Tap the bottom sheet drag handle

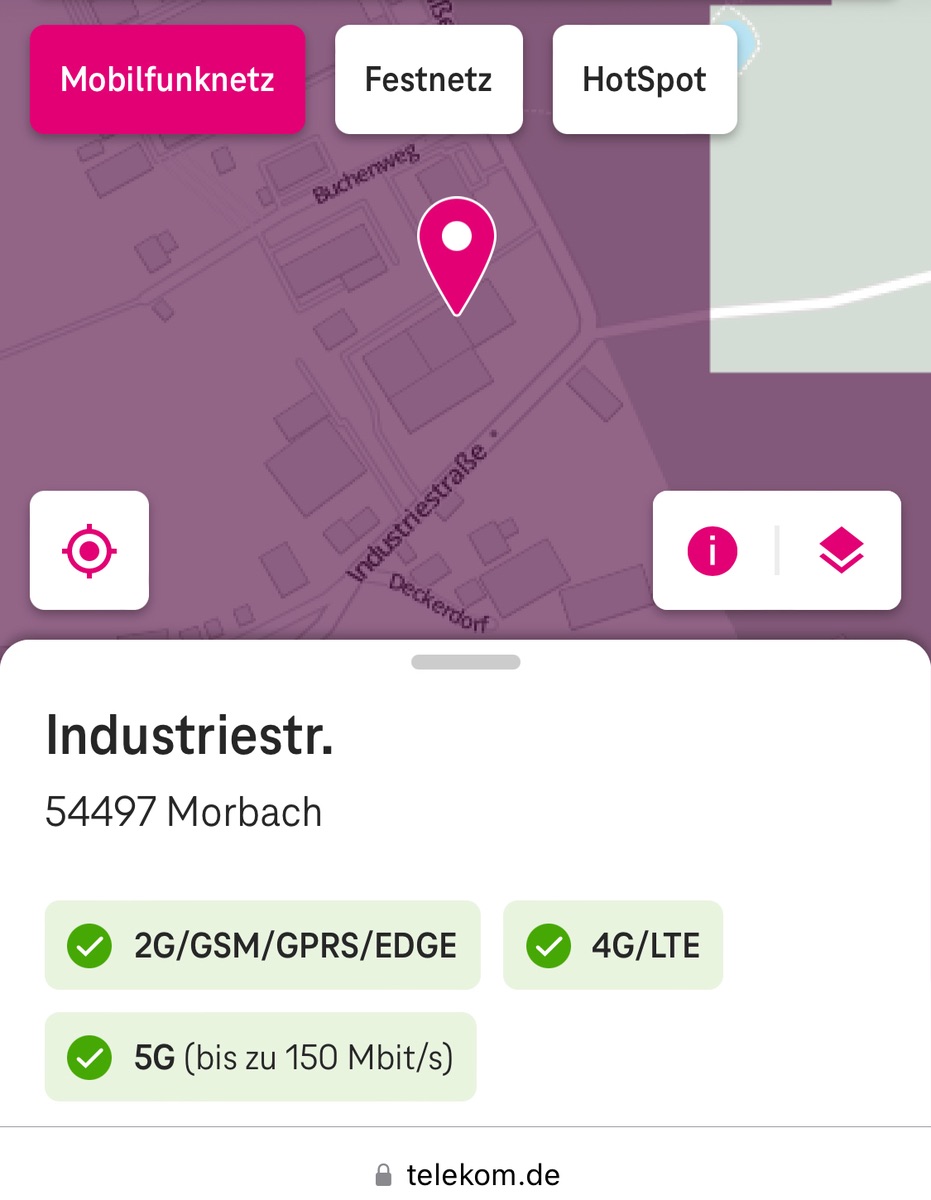coord(465,662)
